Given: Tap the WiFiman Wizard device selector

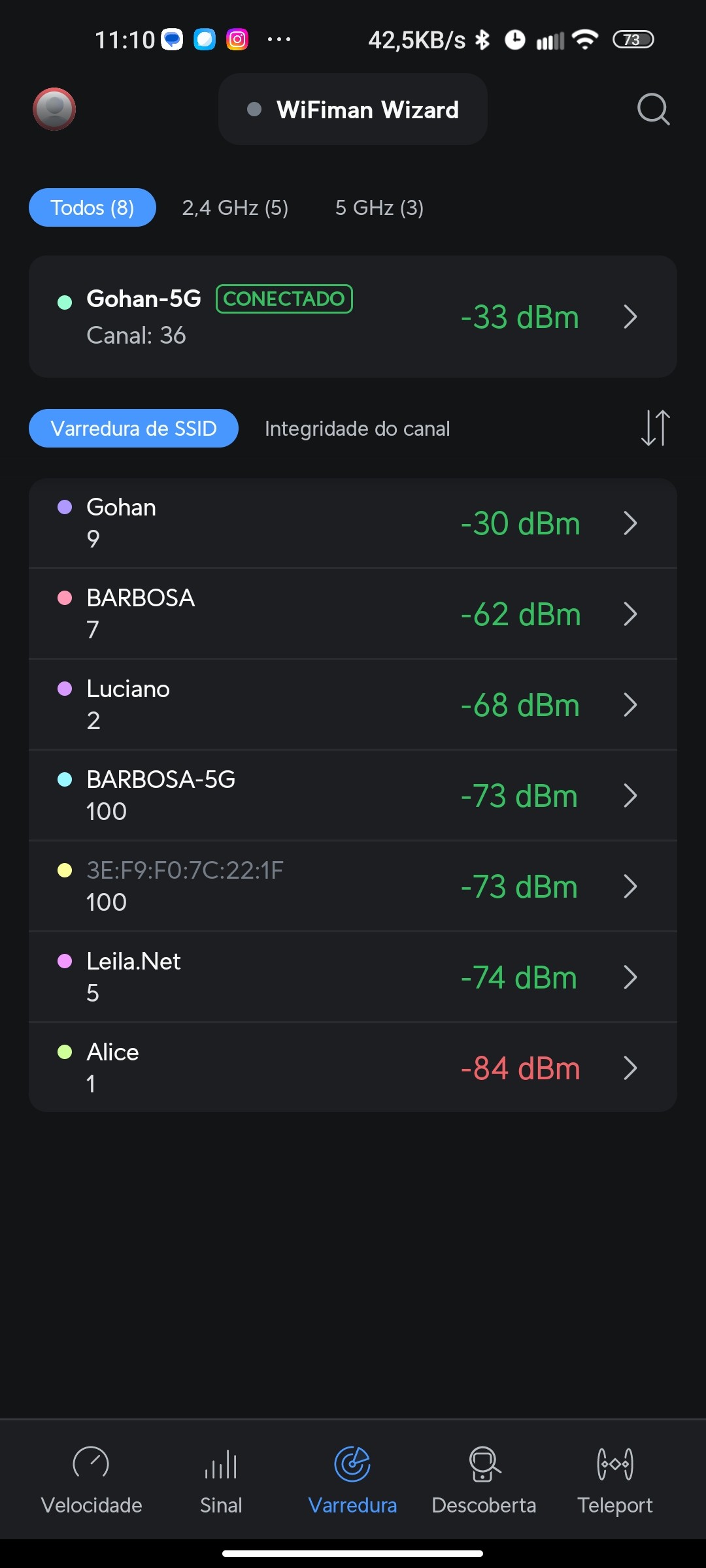Looking at the screenshot, I should point(353,109).
